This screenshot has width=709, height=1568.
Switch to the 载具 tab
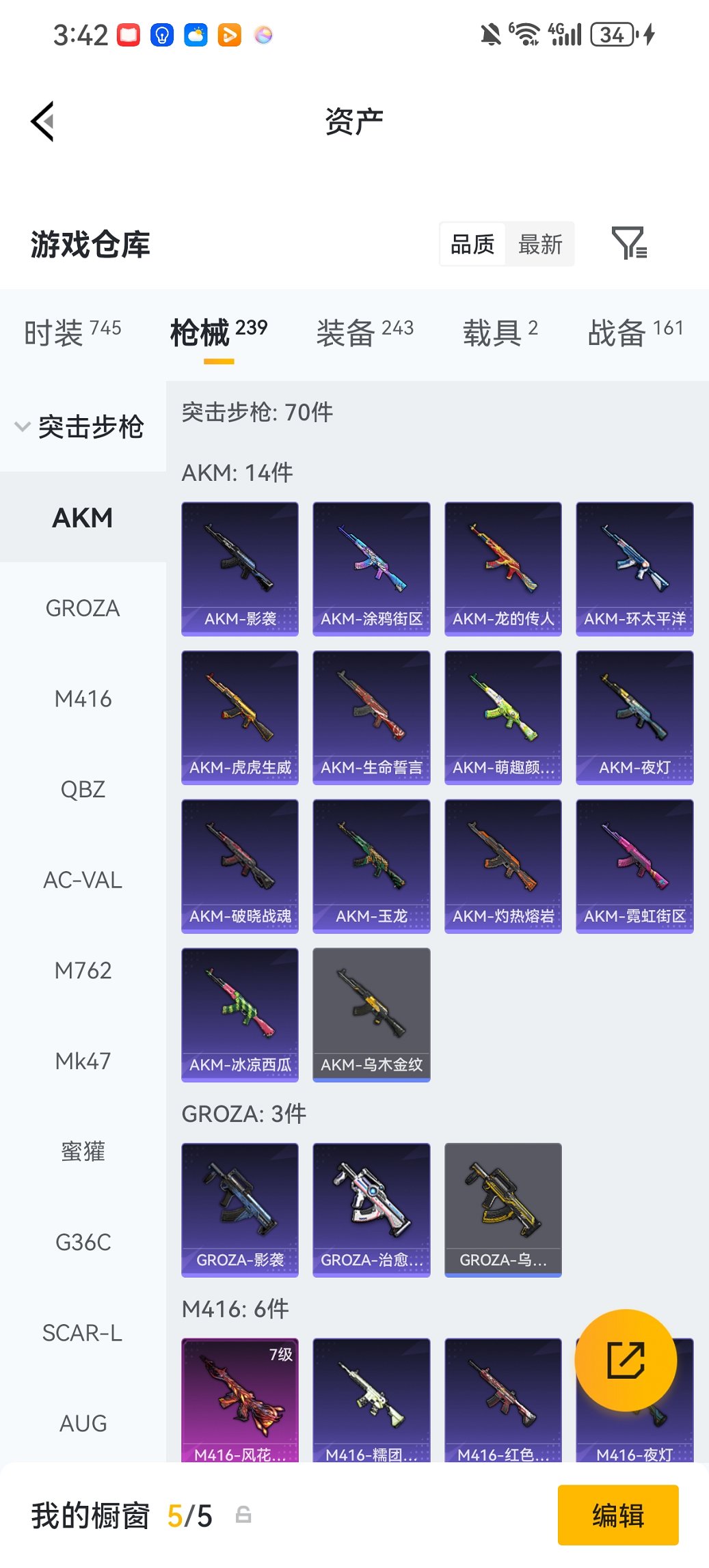(x=500, y=333)
